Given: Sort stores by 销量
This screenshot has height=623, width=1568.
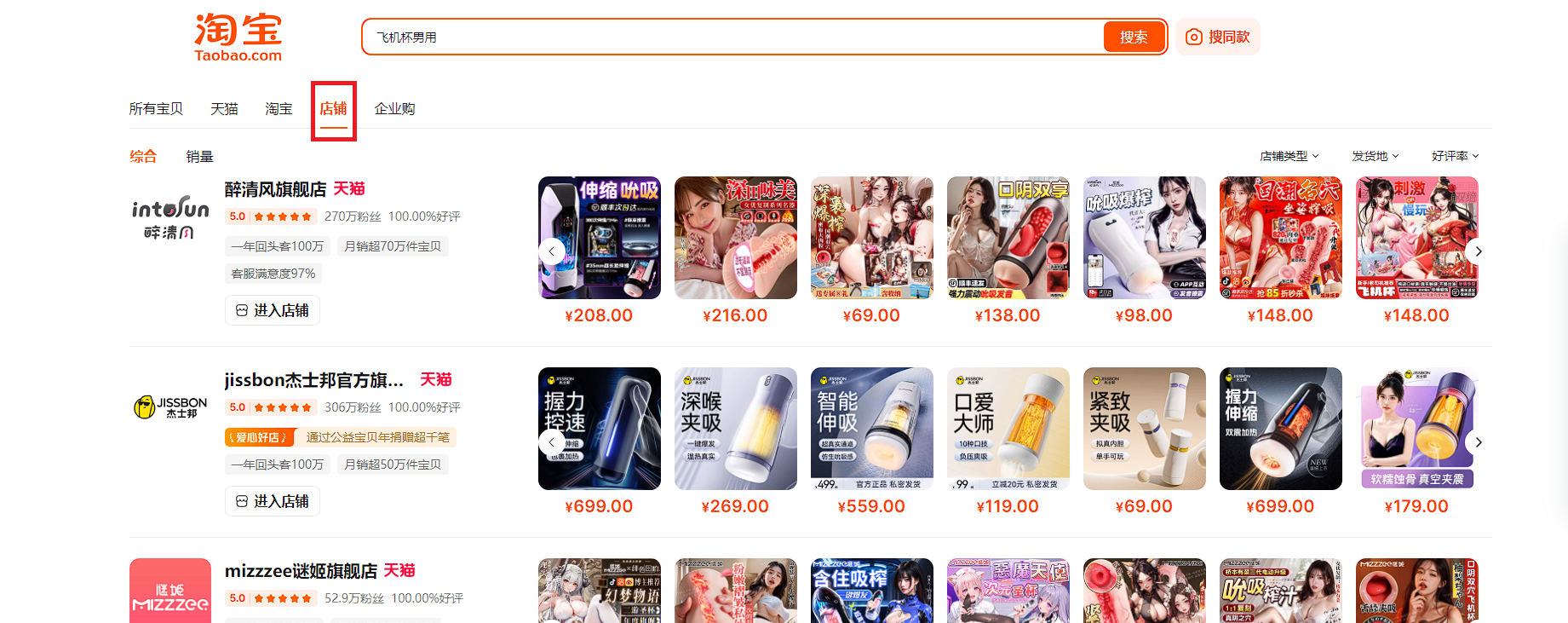Looking at the screenshot, I should coord(199,157).
